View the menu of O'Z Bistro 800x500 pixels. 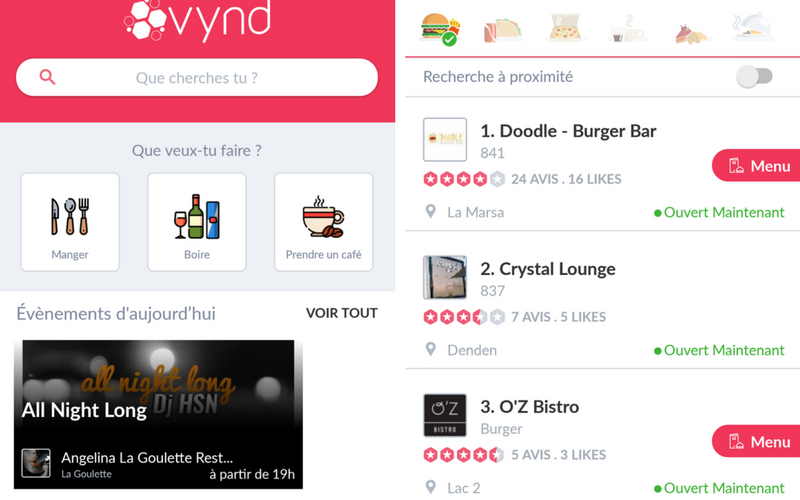(x=757, y=441)
